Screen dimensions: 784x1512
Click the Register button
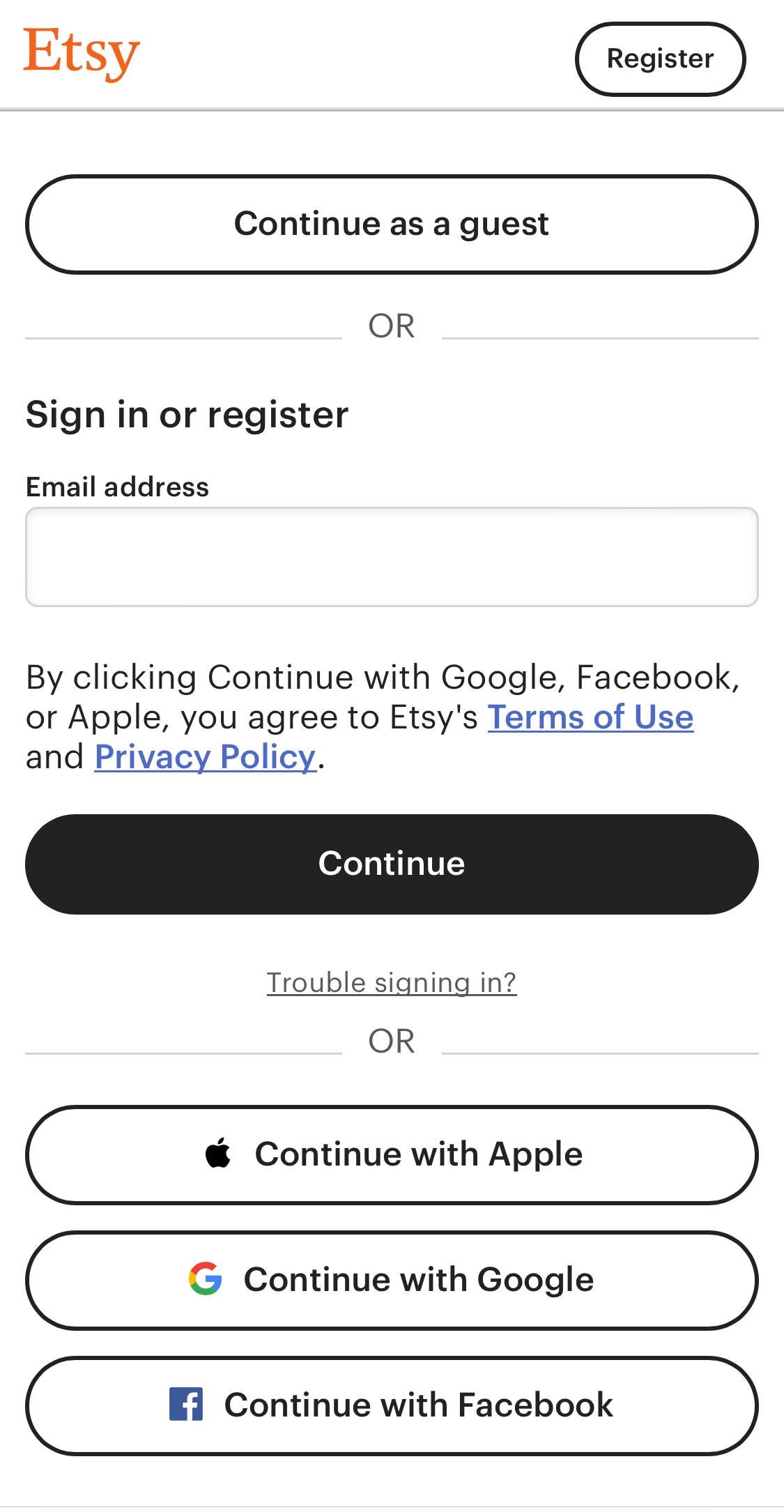(660, 59)
